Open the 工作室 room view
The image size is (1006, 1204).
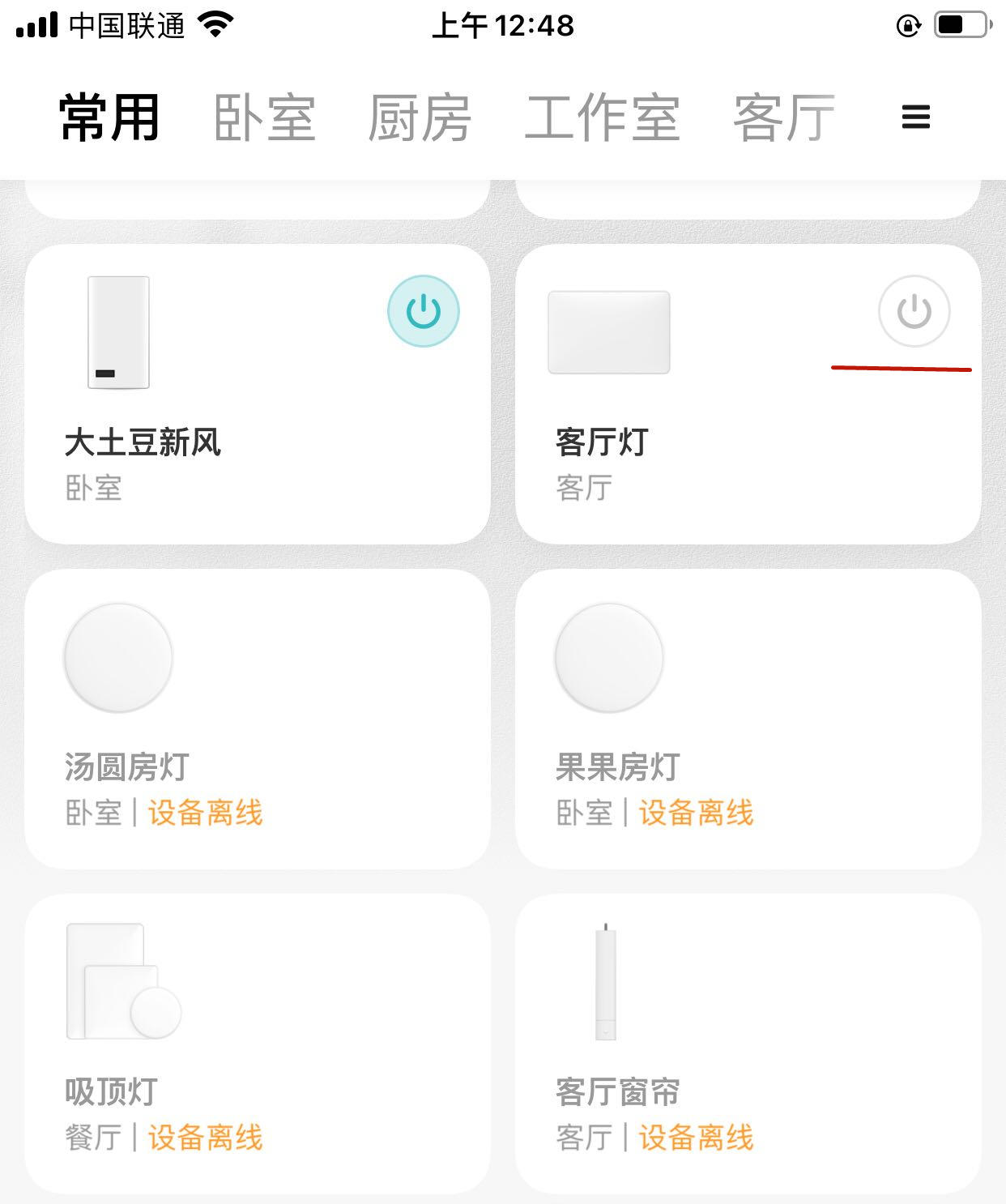[x=603, y=117]
